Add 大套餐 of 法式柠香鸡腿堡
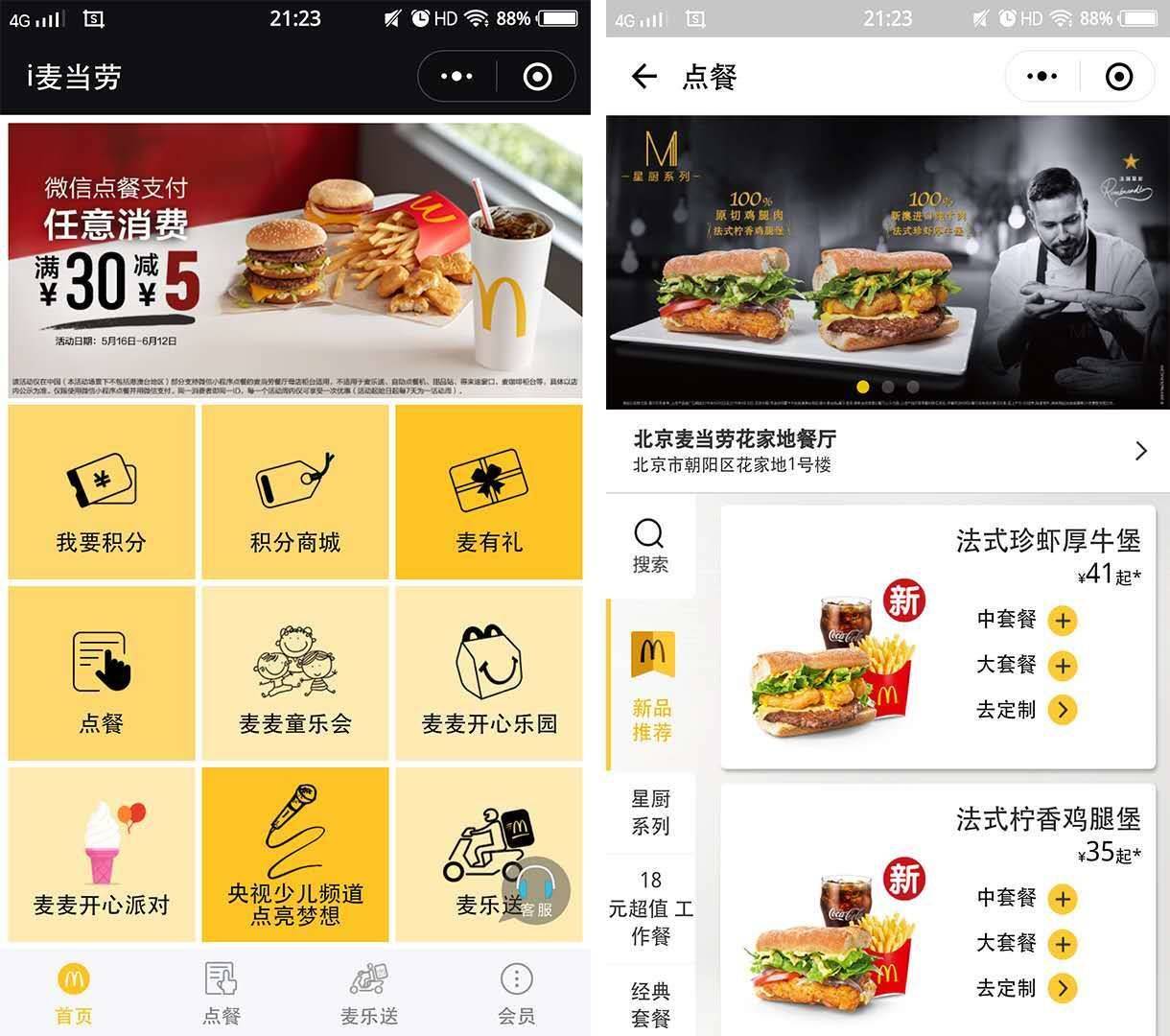The image size is (1170, 1036). 1062,944
